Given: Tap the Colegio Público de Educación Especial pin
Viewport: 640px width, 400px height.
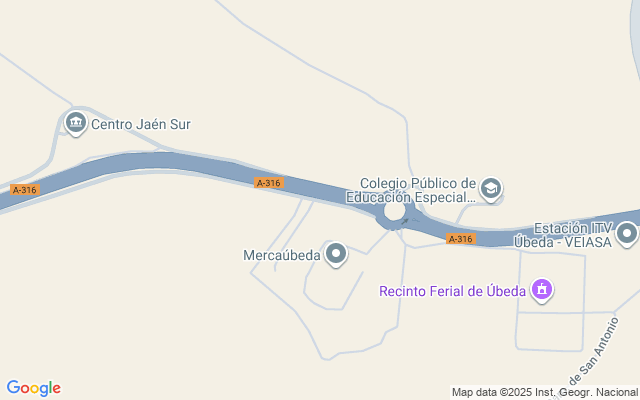Looking at the screenshot, I should tap(490, 187).
